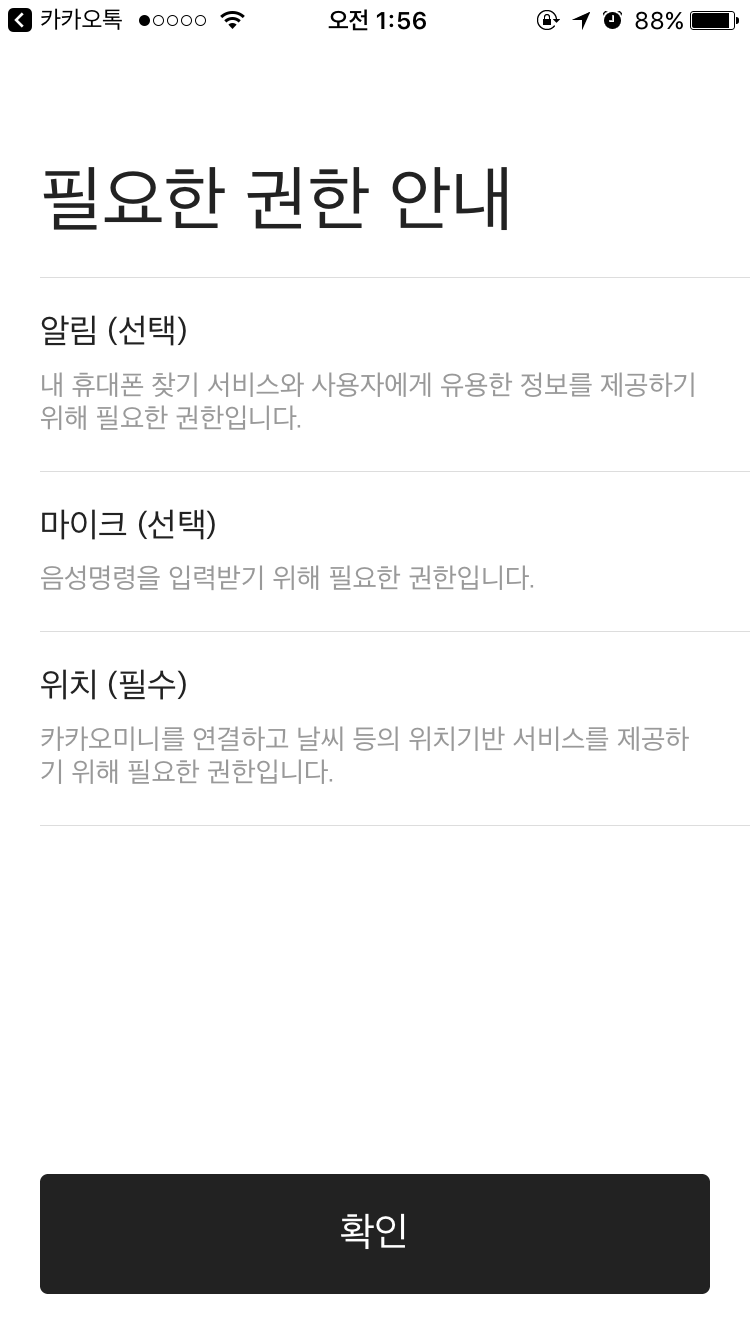Tap the 88% battery percentage text
This screenshot has height=1334, width=750.
[658, 20]
